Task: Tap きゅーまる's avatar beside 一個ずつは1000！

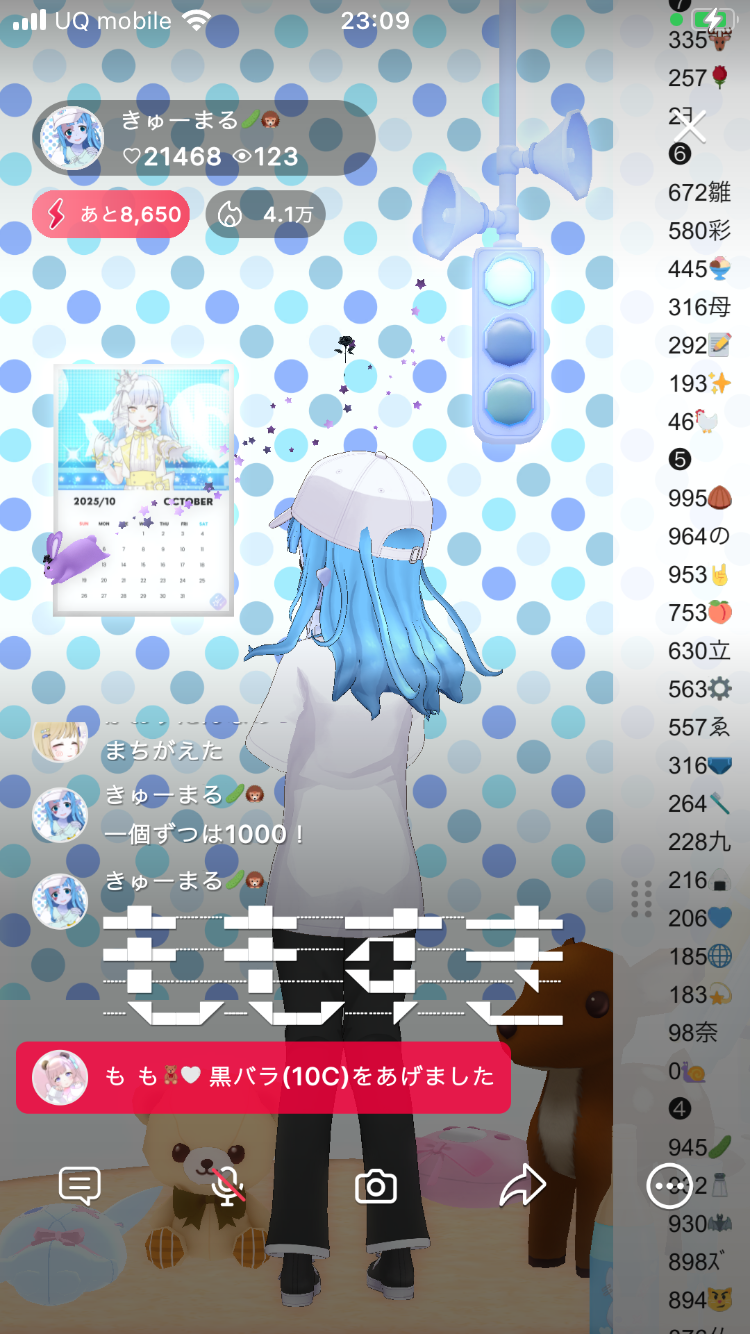Action: point(59,815)
